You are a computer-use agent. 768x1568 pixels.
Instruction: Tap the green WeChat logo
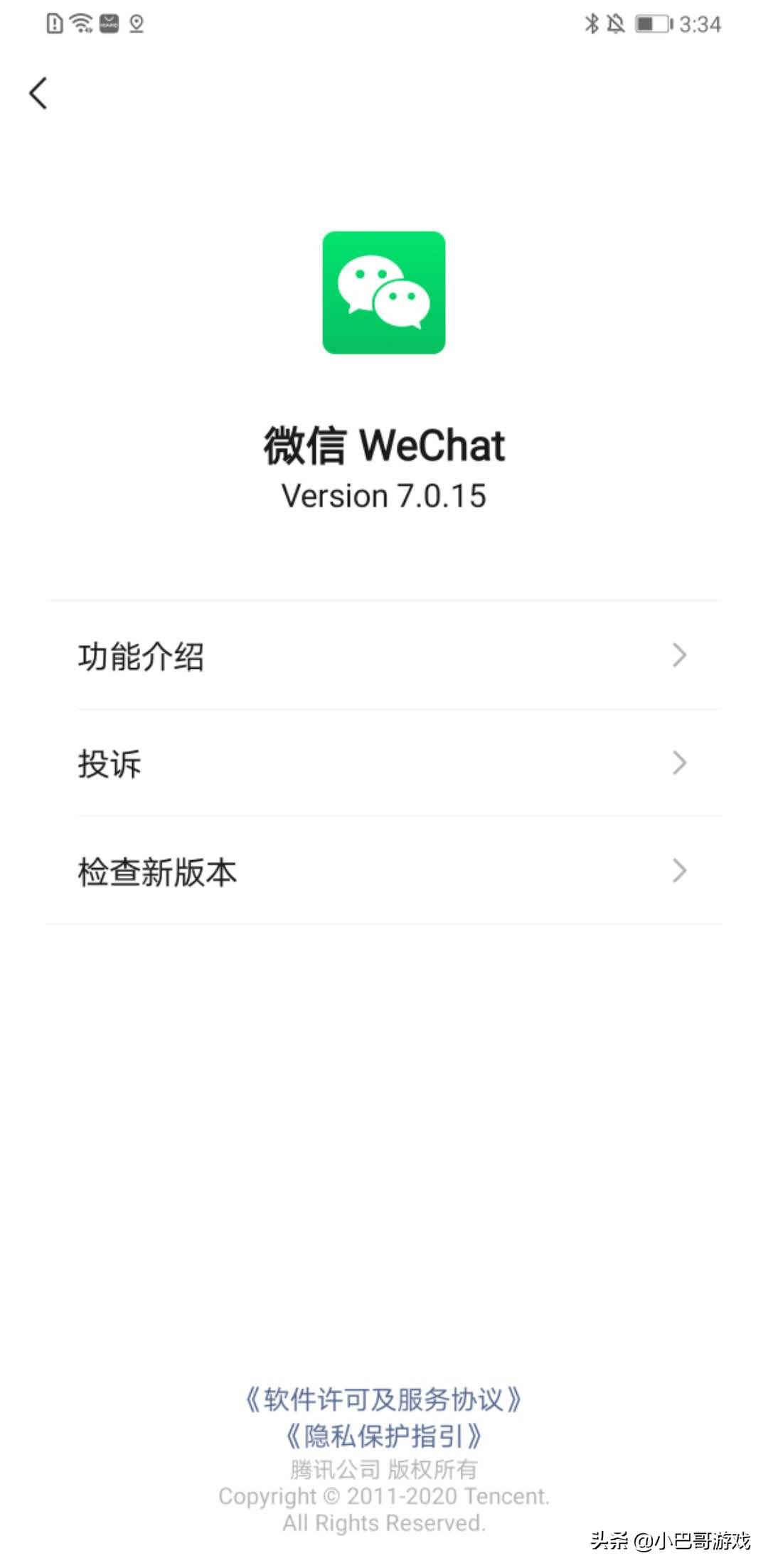point(384,292)
